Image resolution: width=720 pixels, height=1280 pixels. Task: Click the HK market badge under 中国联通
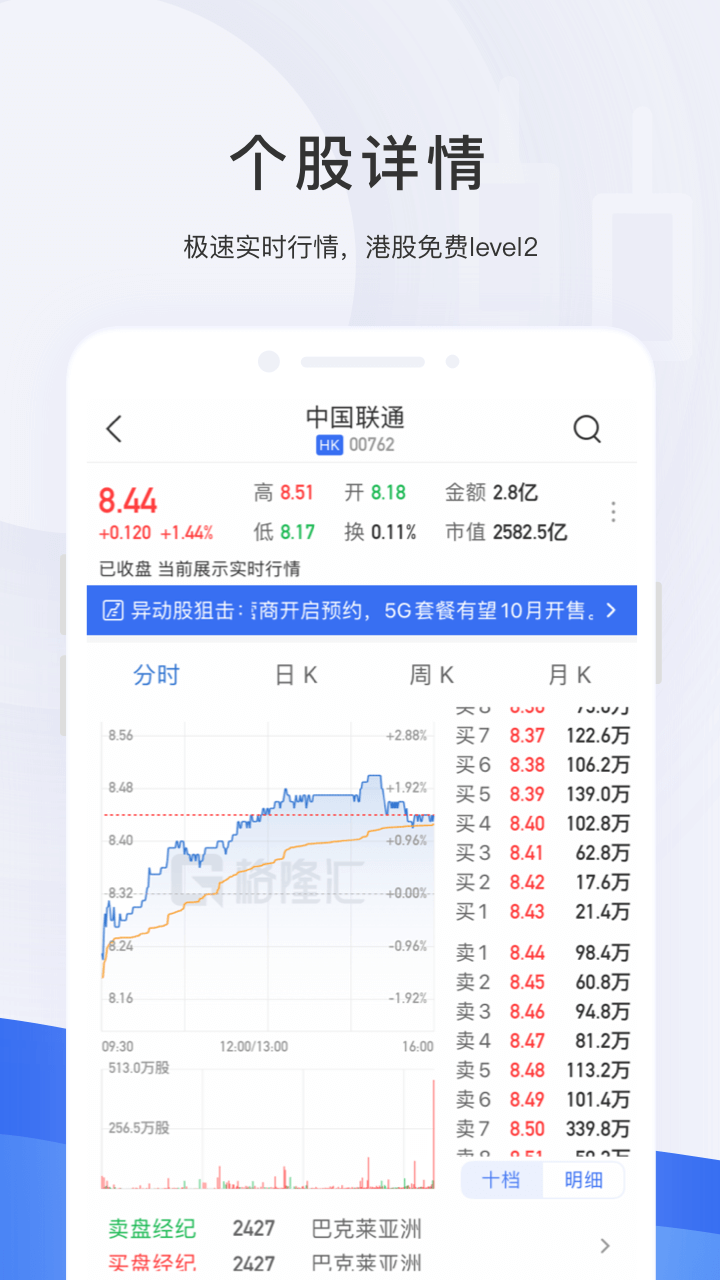coord(330,444)
